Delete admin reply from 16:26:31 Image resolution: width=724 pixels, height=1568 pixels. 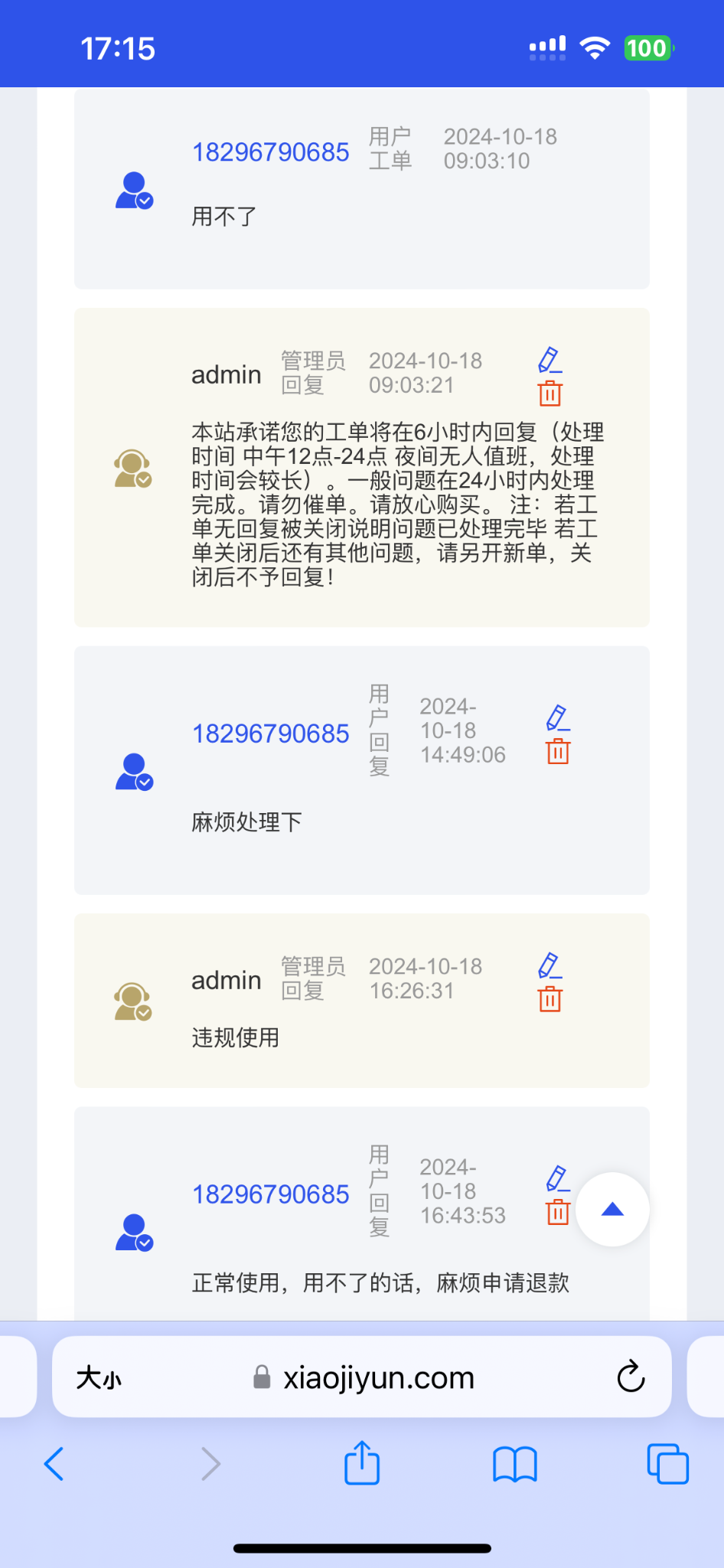[x=550, y=999]
